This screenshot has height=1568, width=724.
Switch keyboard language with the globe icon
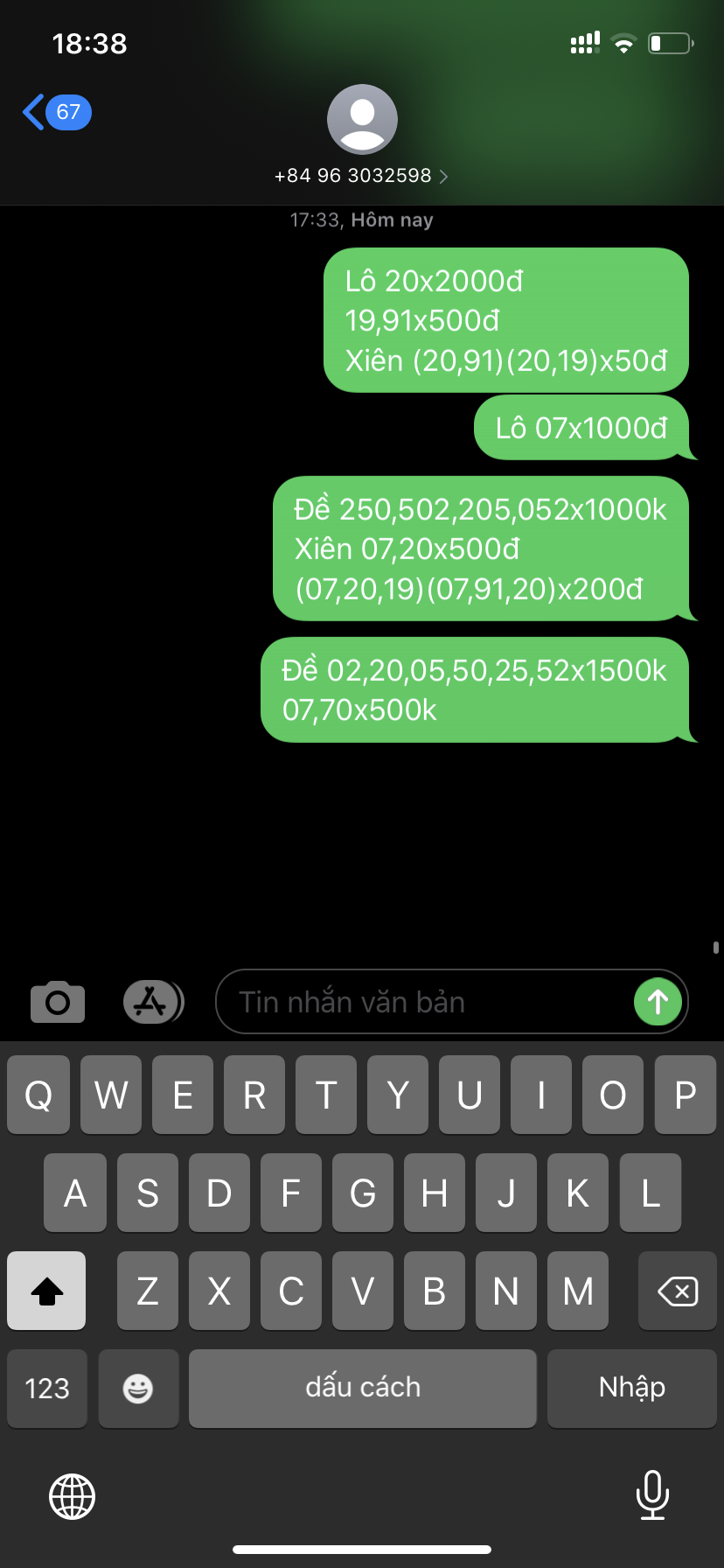coord(72,1496)
